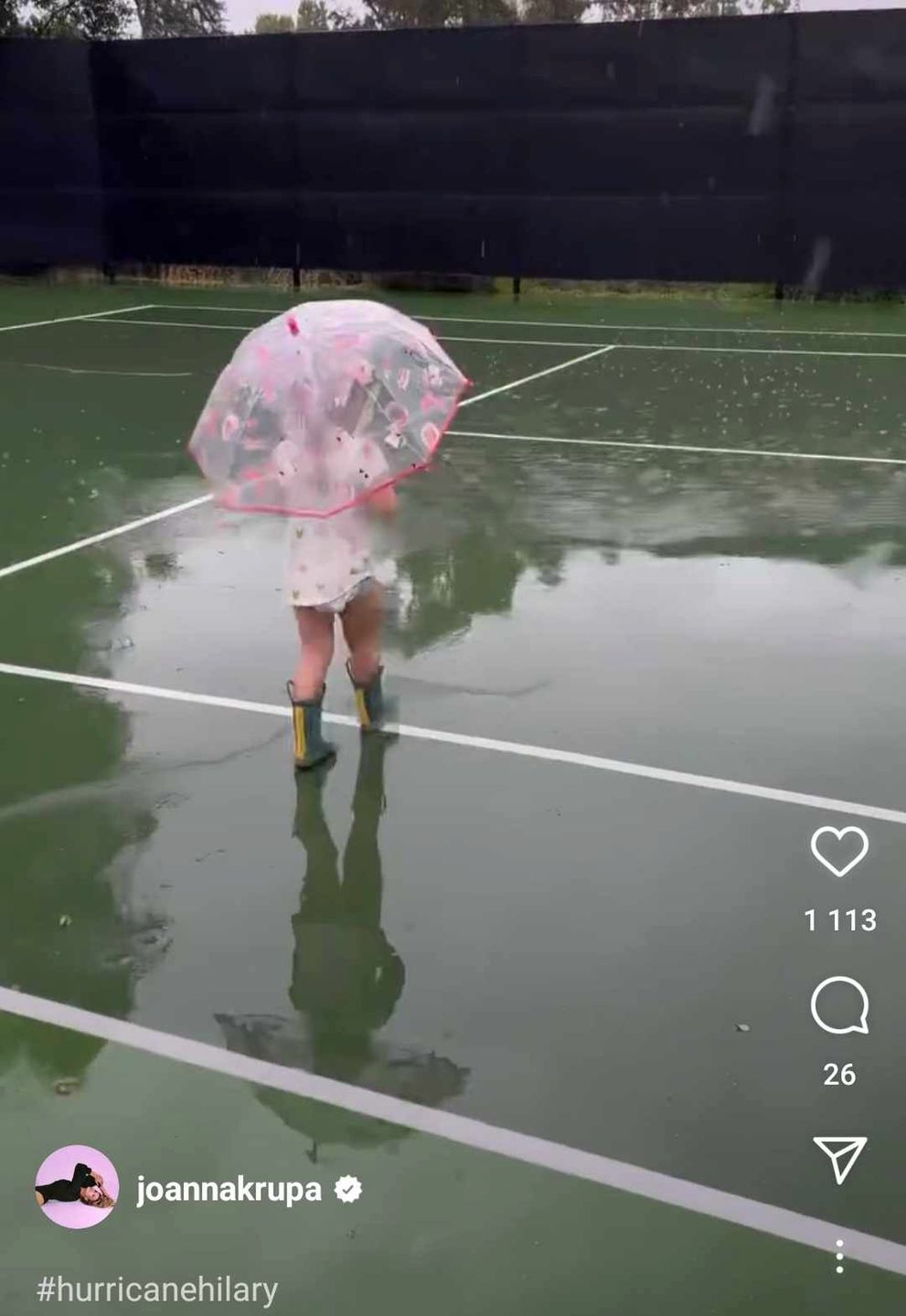Screen dimensions: 906x1316
Task: Tap the joannakrupa username
Action: coord(229,1190)
